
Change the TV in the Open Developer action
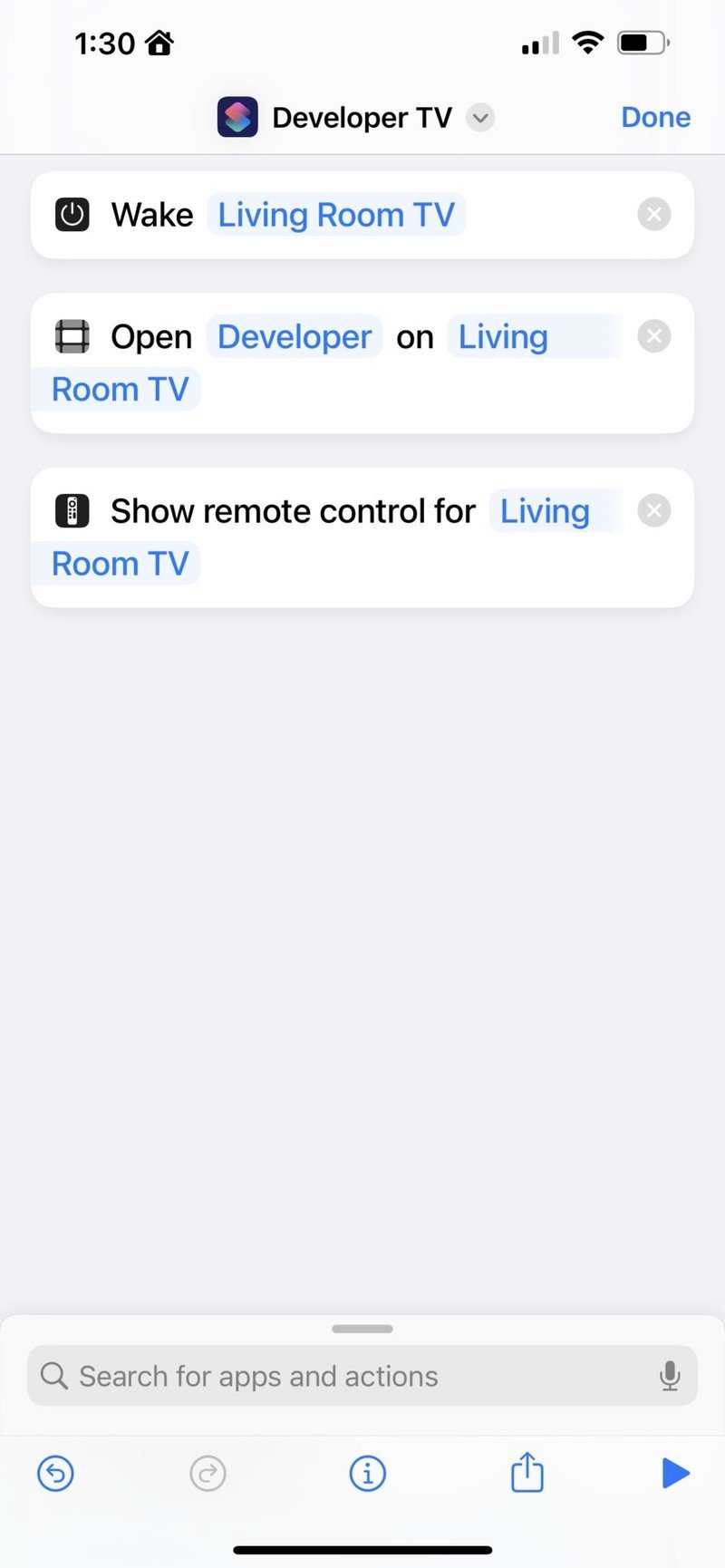pos(503,337)
